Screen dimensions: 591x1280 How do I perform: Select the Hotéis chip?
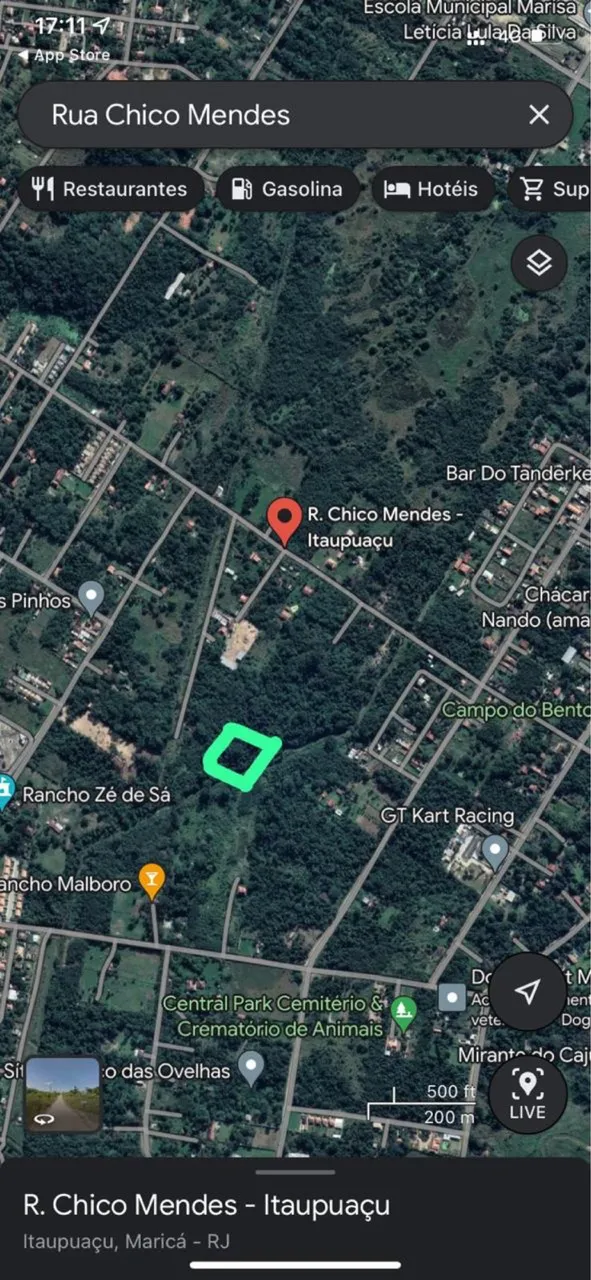point(432,189)
